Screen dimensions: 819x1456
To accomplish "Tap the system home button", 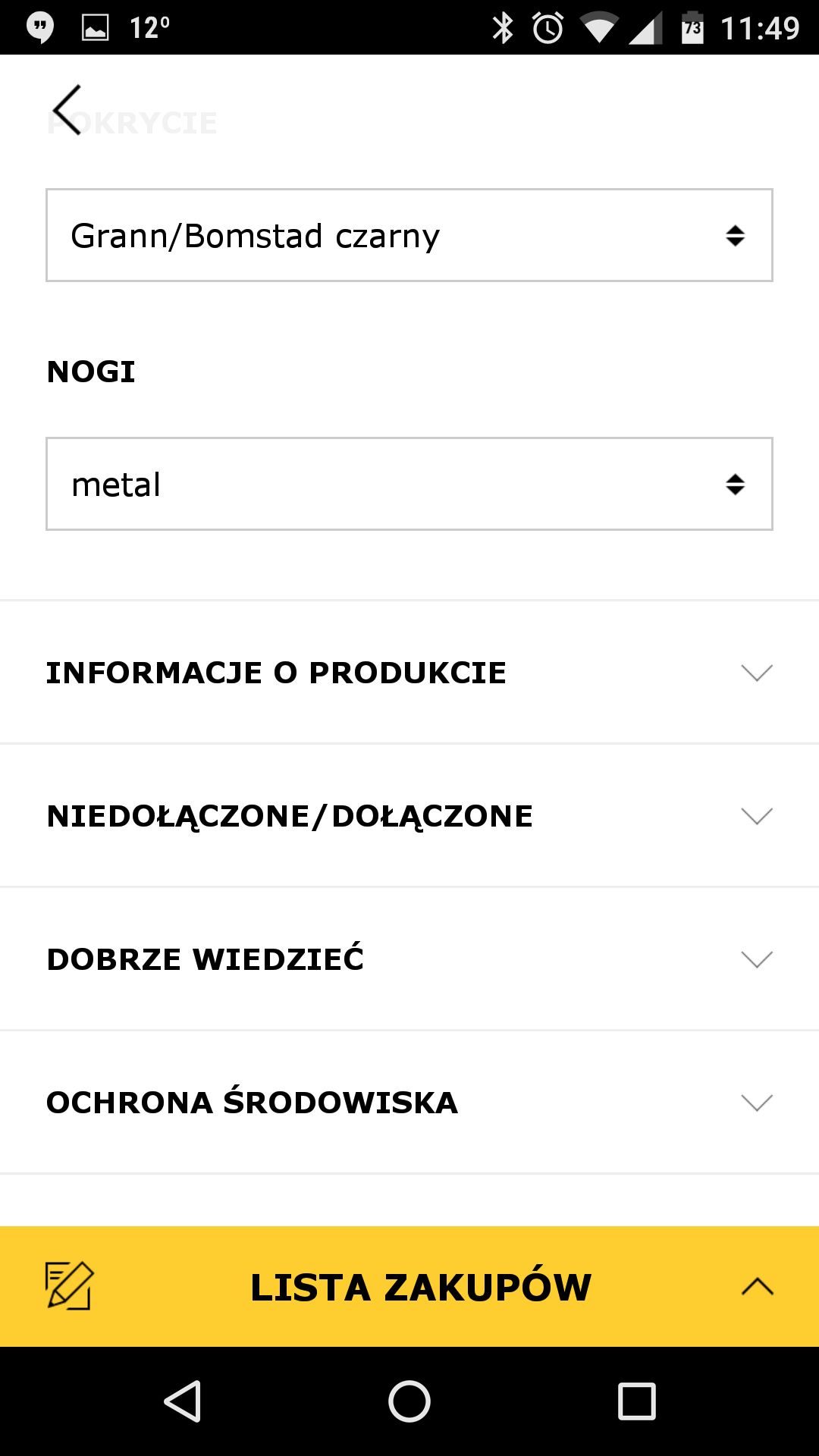I will (409, 1401).
